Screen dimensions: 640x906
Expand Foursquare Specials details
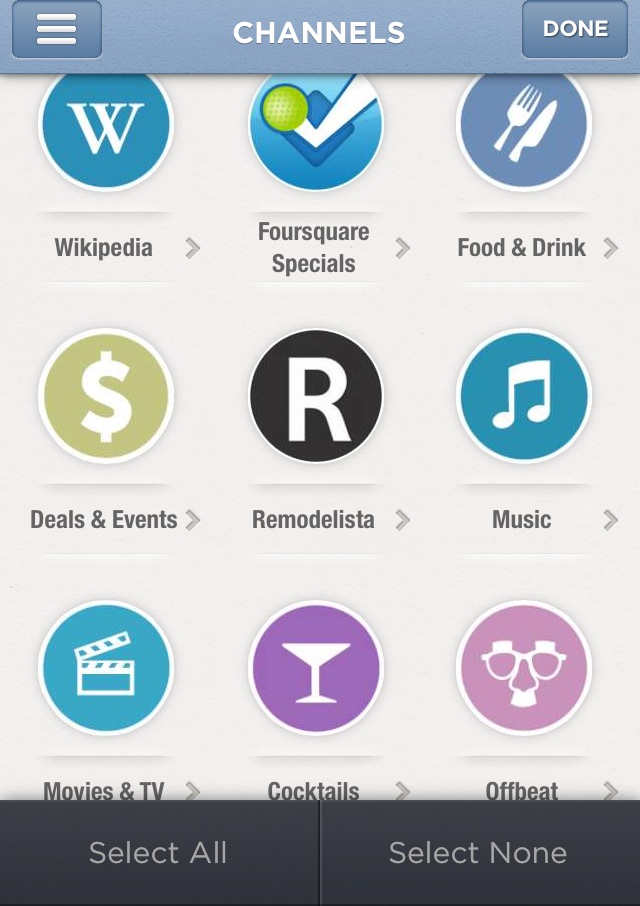pos(403,248)
